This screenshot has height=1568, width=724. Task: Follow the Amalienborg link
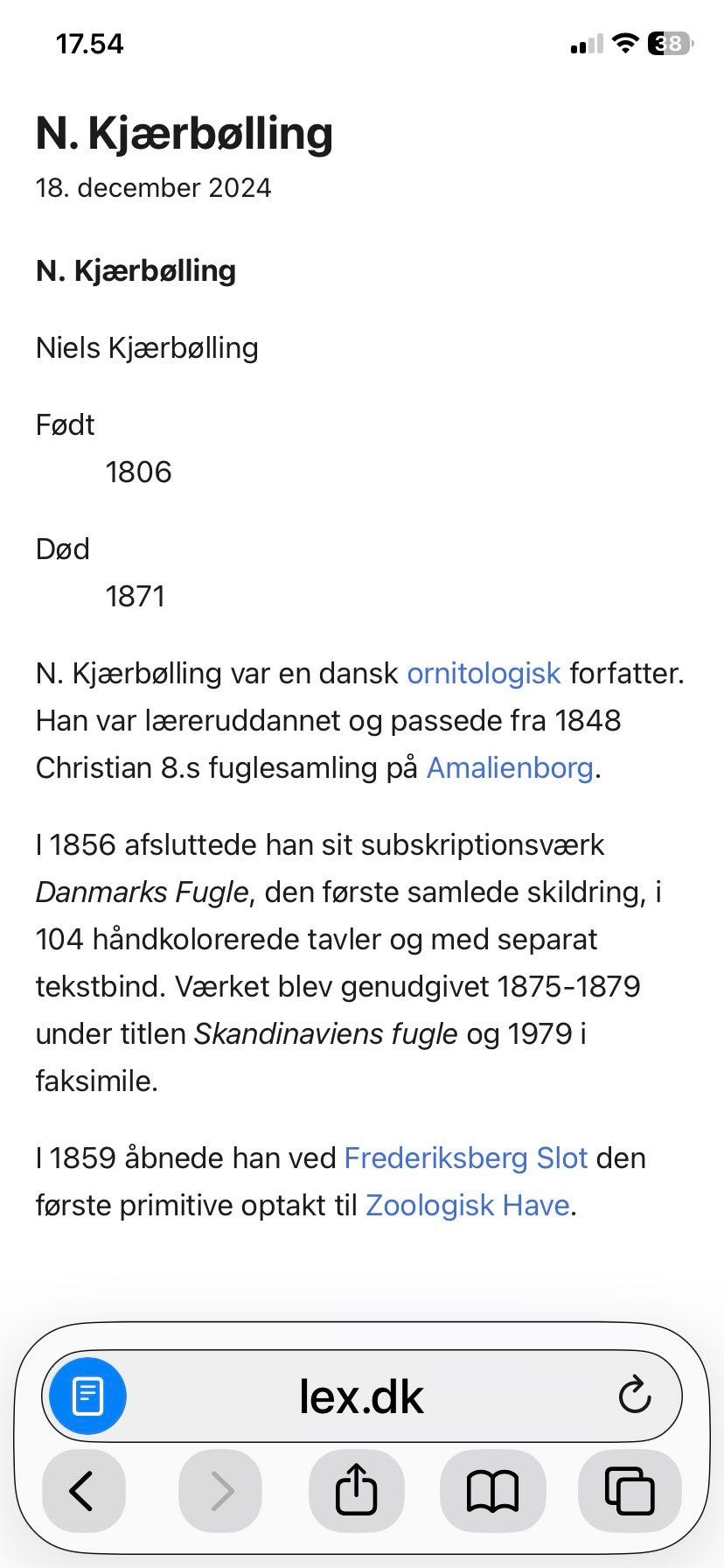pyautogui.click(x=510, y=767)
